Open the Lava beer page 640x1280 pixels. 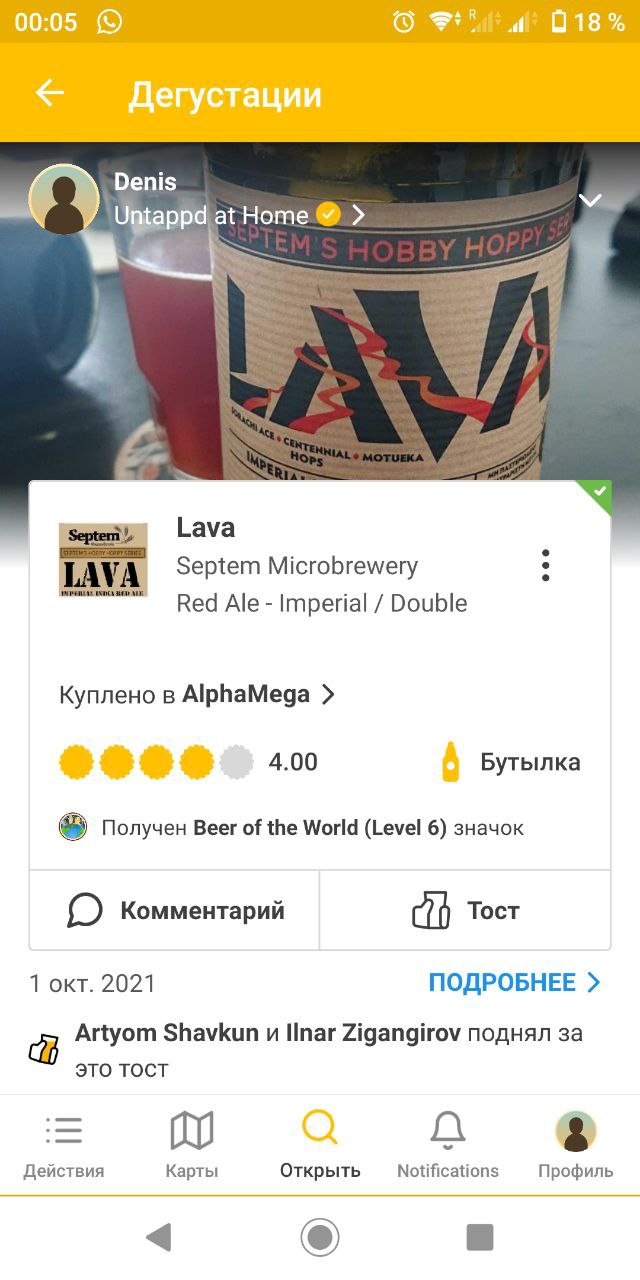coord(206,527)
